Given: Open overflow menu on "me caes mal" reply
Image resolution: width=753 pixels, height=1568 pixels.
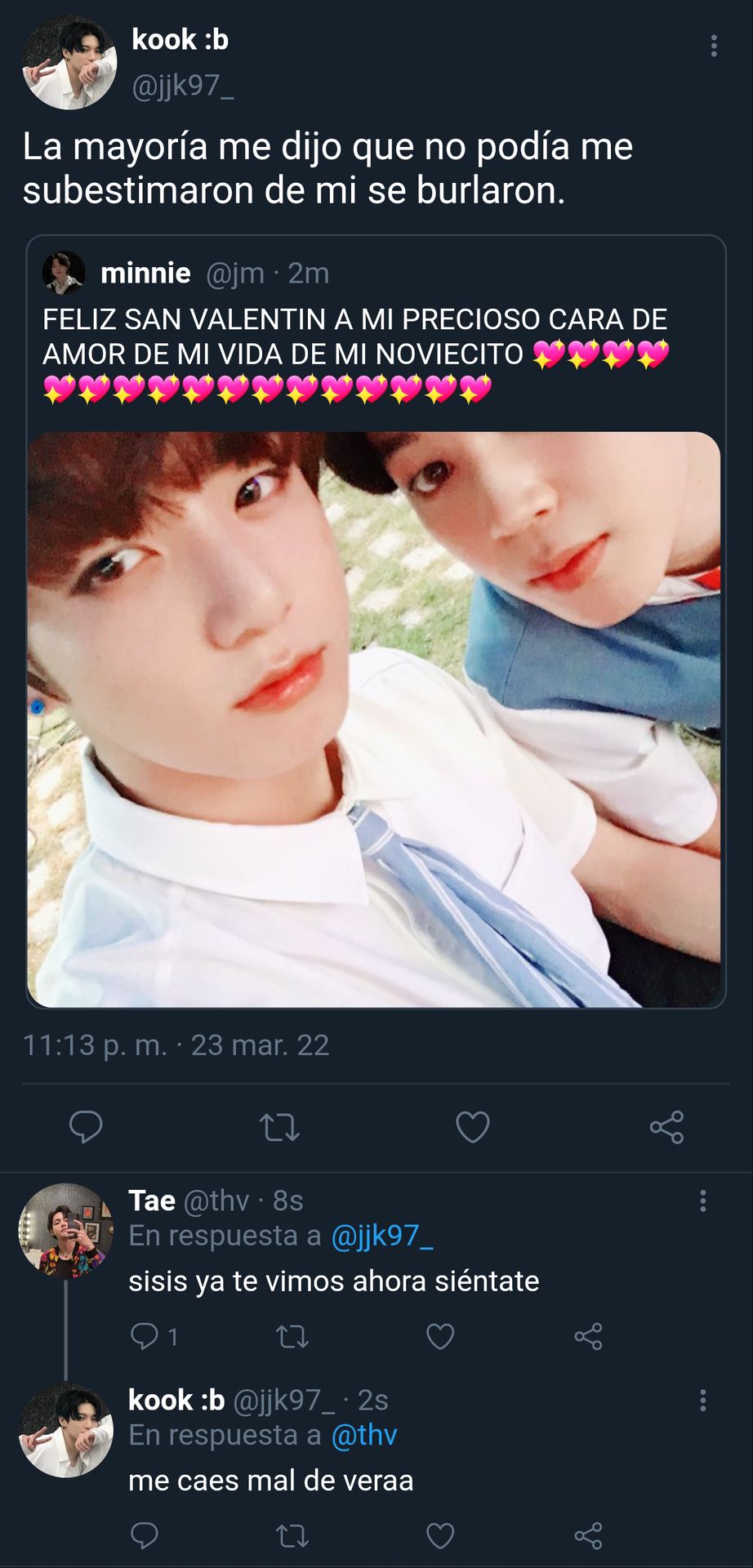Looking at the screenshot, I should pyautogui.click(x=702, y=1401).
